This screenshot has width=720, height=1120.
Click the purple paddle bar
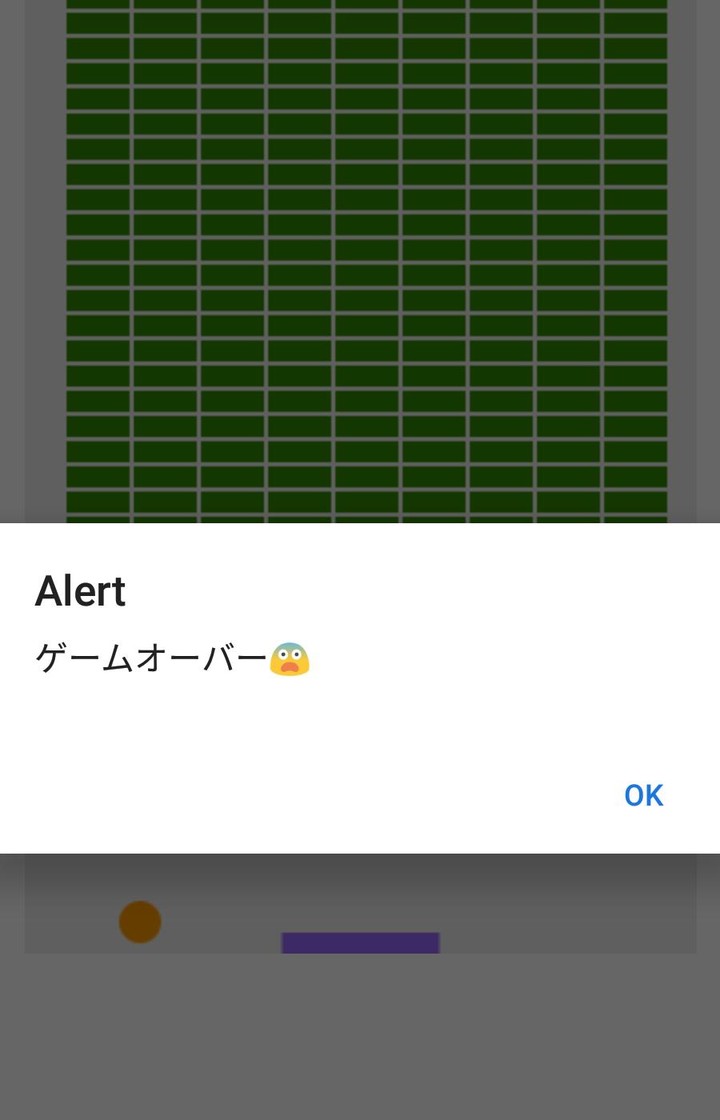(x=360, y=941)
